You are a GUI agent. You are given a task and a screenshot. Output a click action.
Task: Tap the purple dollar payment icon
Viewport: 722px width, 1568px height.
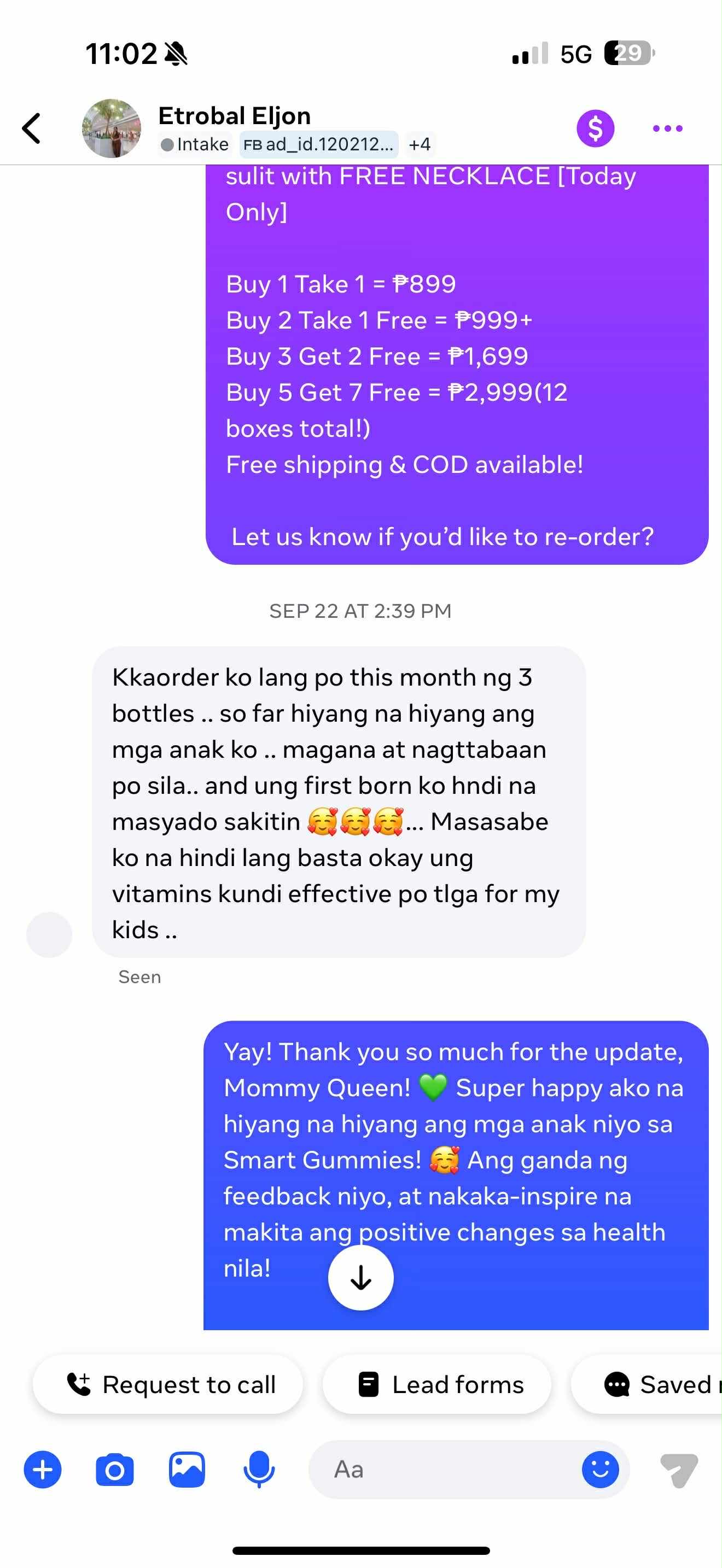tap(595, 128)
